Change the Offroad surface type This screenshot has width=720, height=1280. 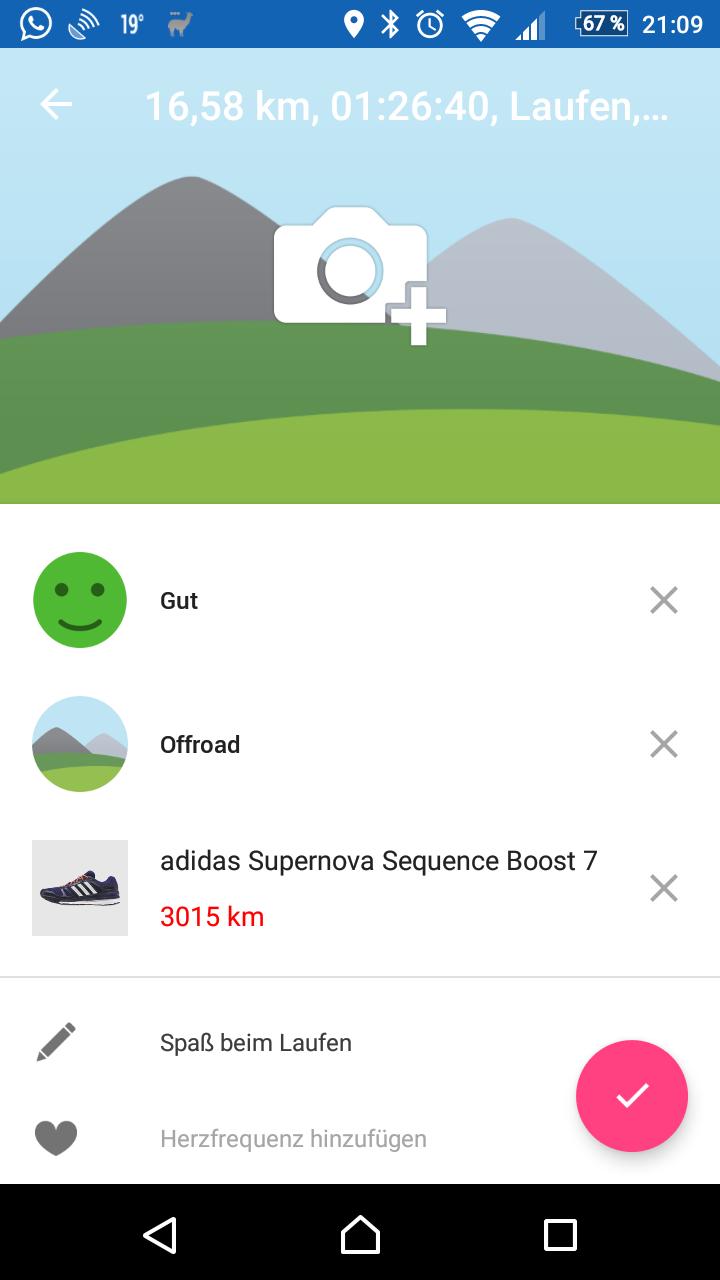(x=200, y=744)
